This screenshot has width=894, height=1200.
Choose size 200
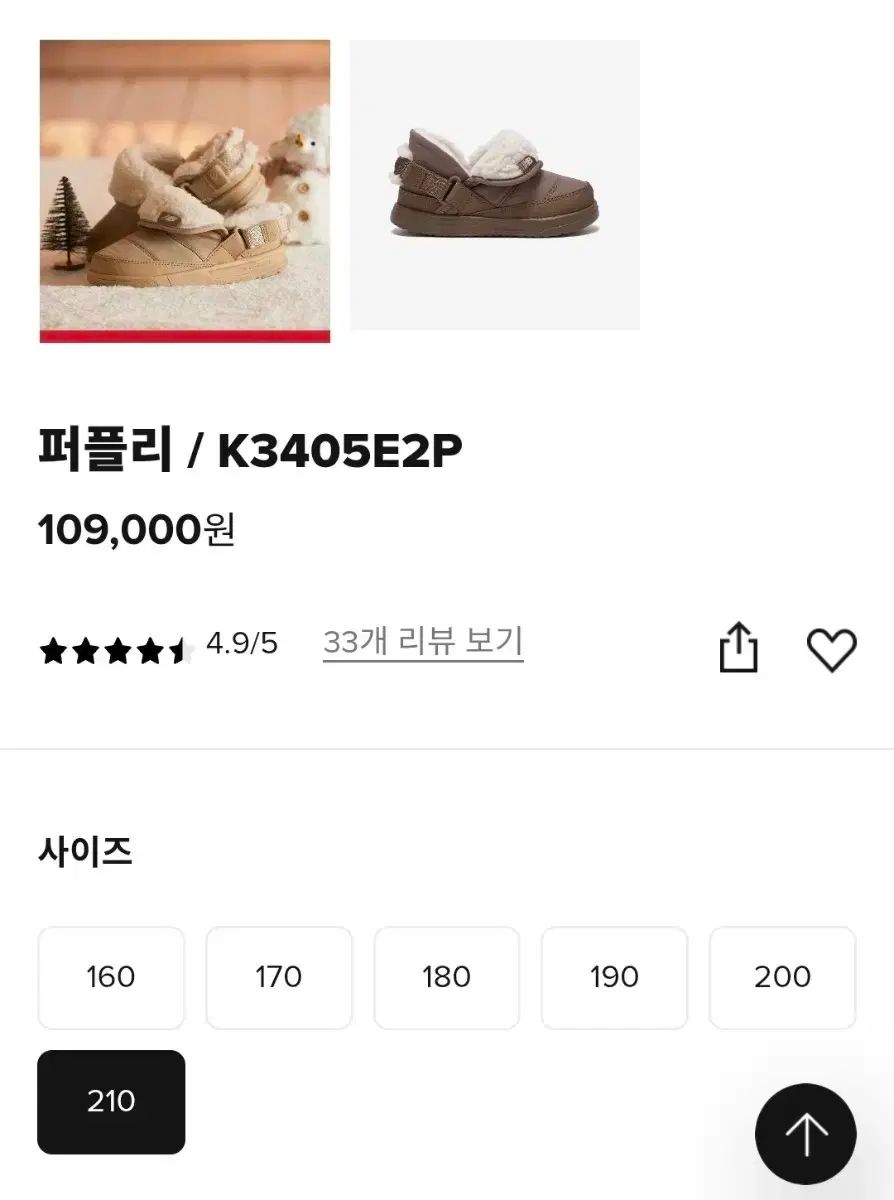(782, 977)
